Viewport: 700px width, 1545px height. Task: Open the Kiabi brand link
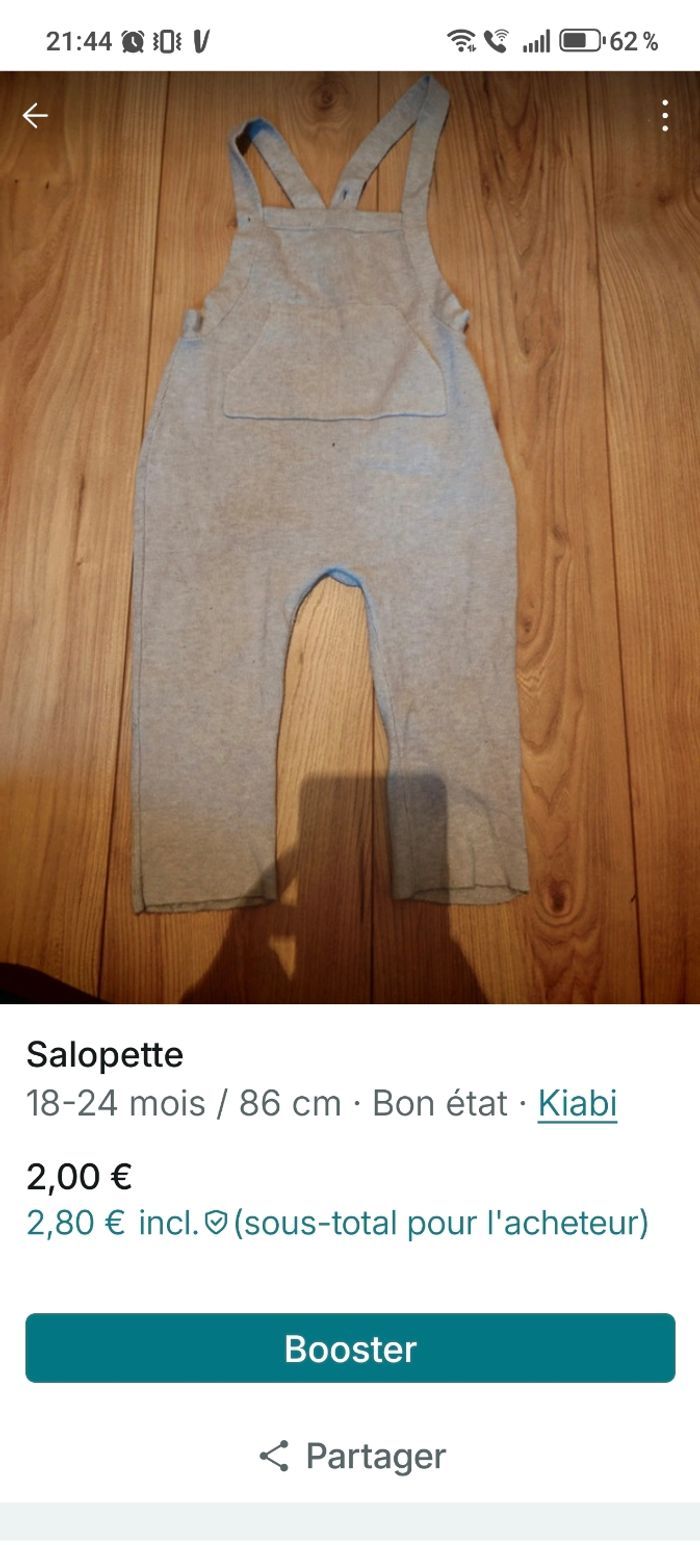(577, 1104)
